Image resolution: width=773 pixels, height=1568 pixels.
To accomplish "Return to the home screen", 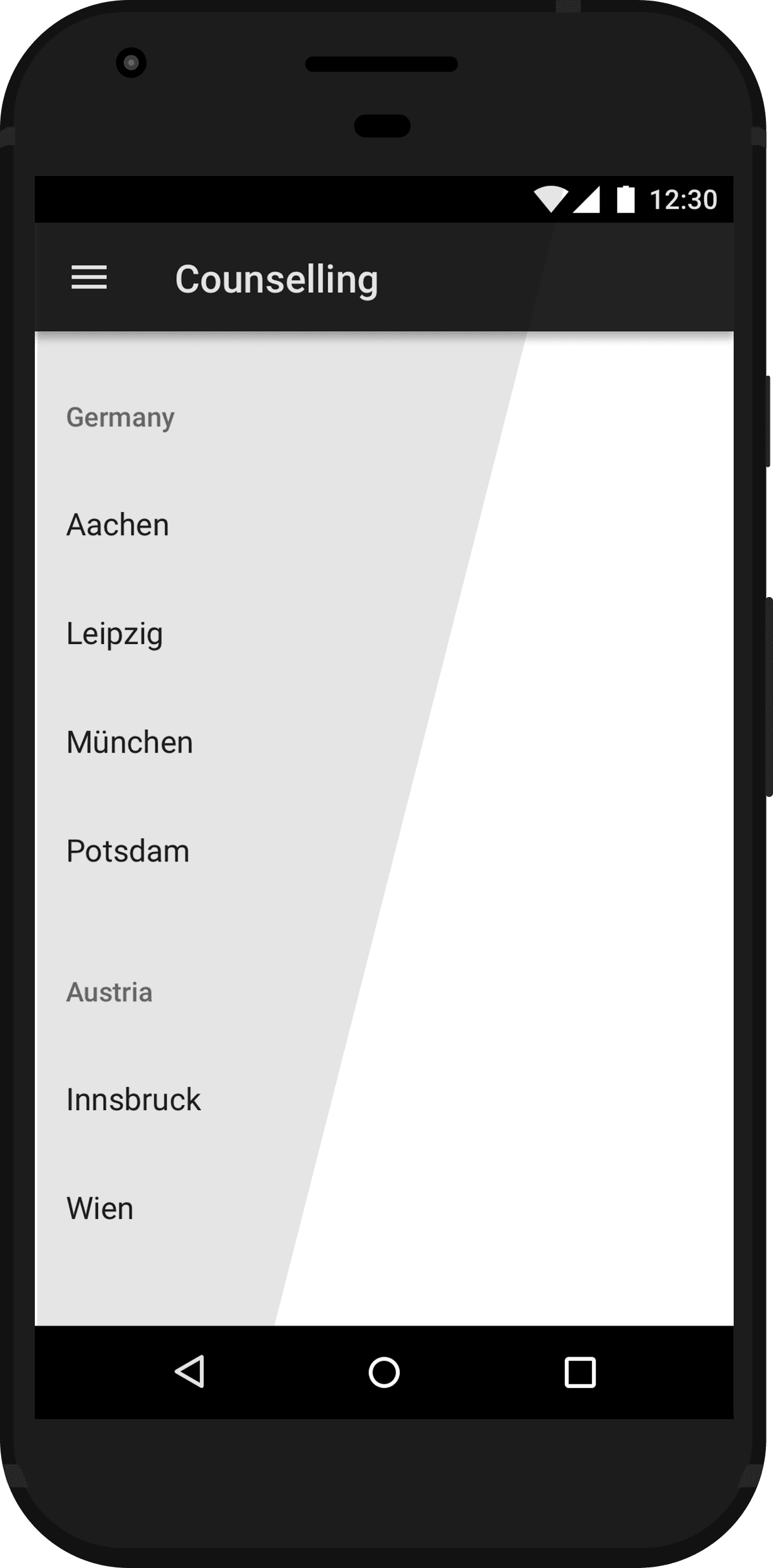I will coord(384,1372).
